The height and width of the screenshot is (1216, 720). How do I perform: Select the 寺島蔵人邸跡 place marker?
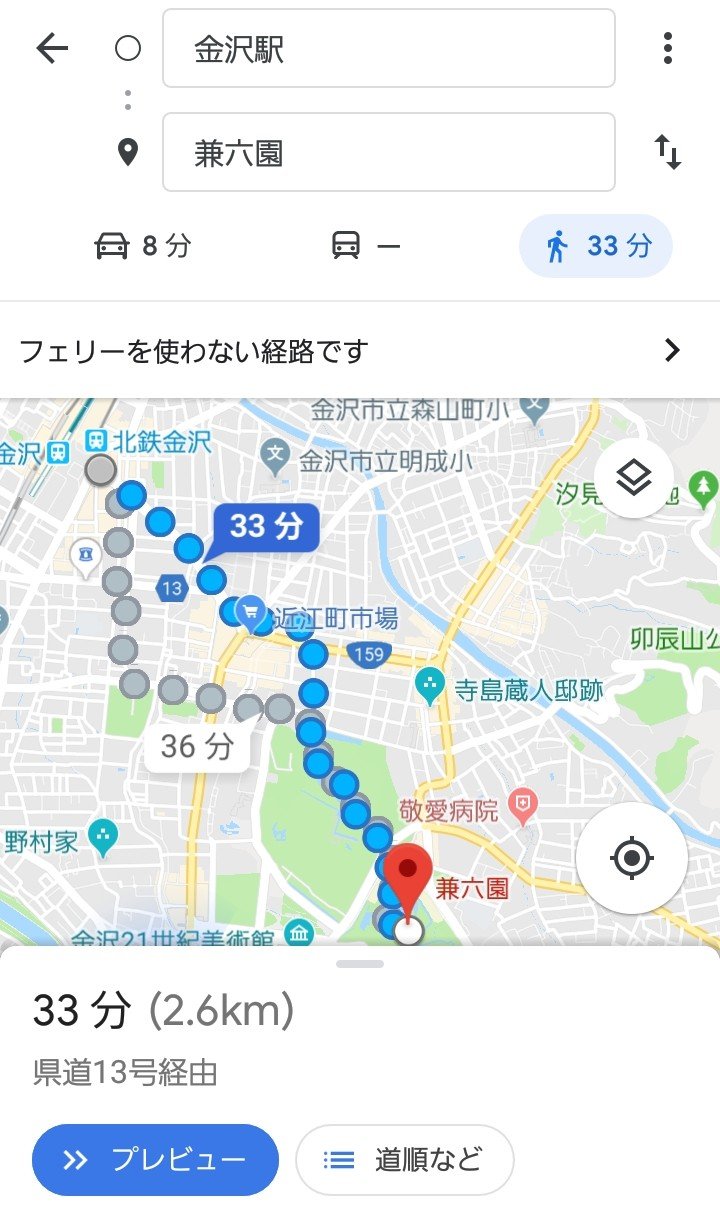pos(430,686)
